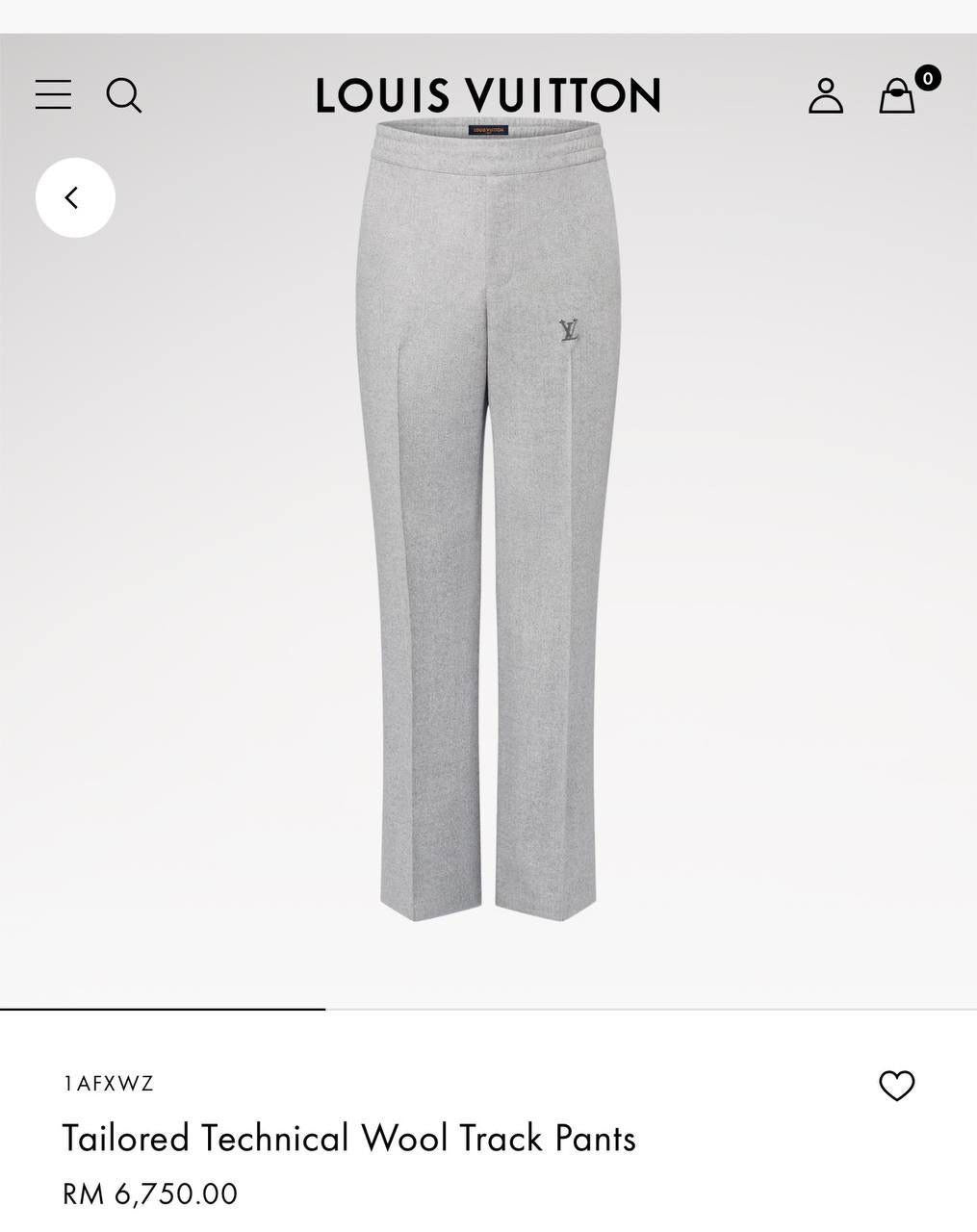
Task: Toggle the search bar visibility
Action: (x=124, y=96)
